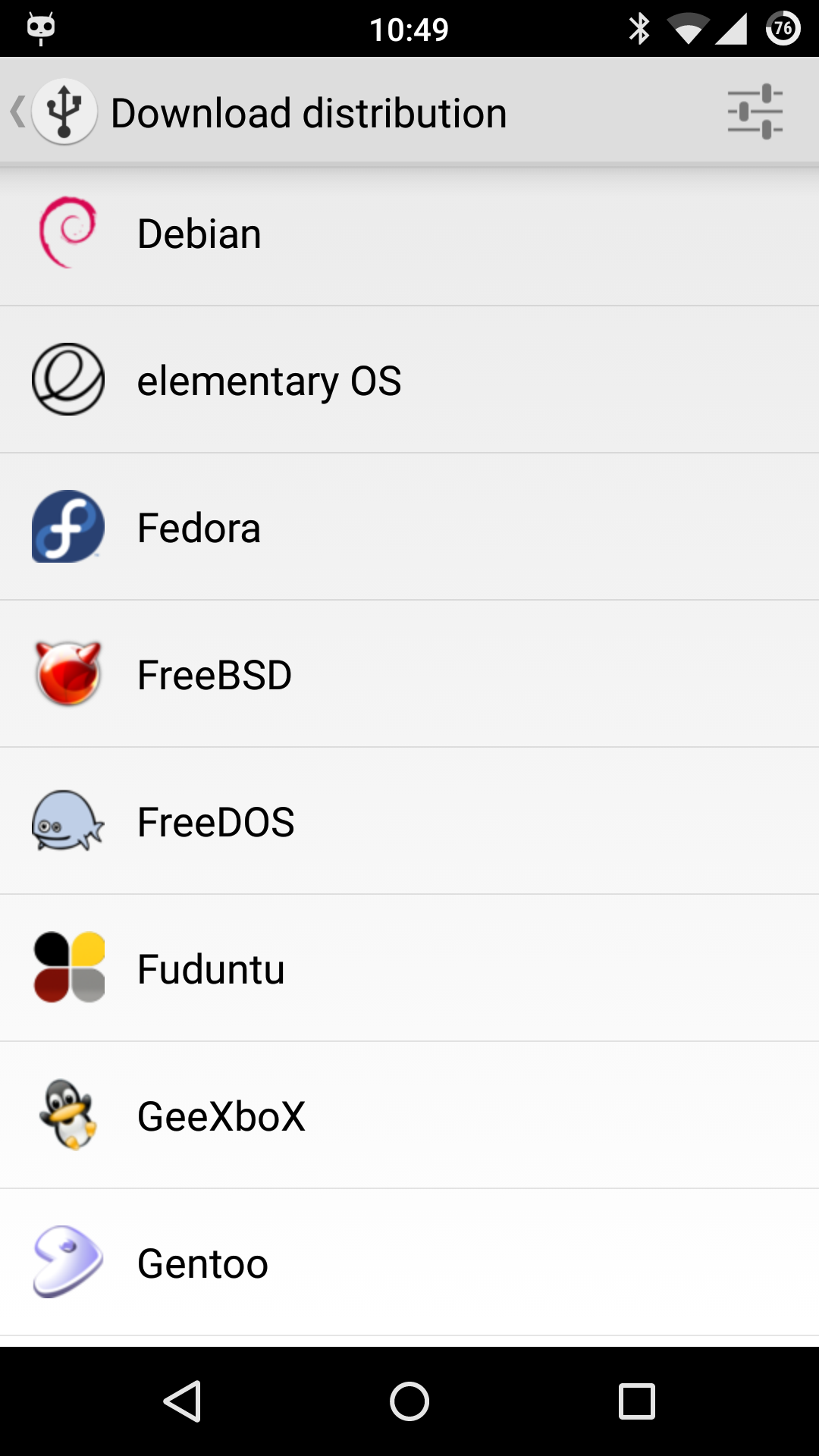
Task: Select Debian distribution
Action: 409,234
